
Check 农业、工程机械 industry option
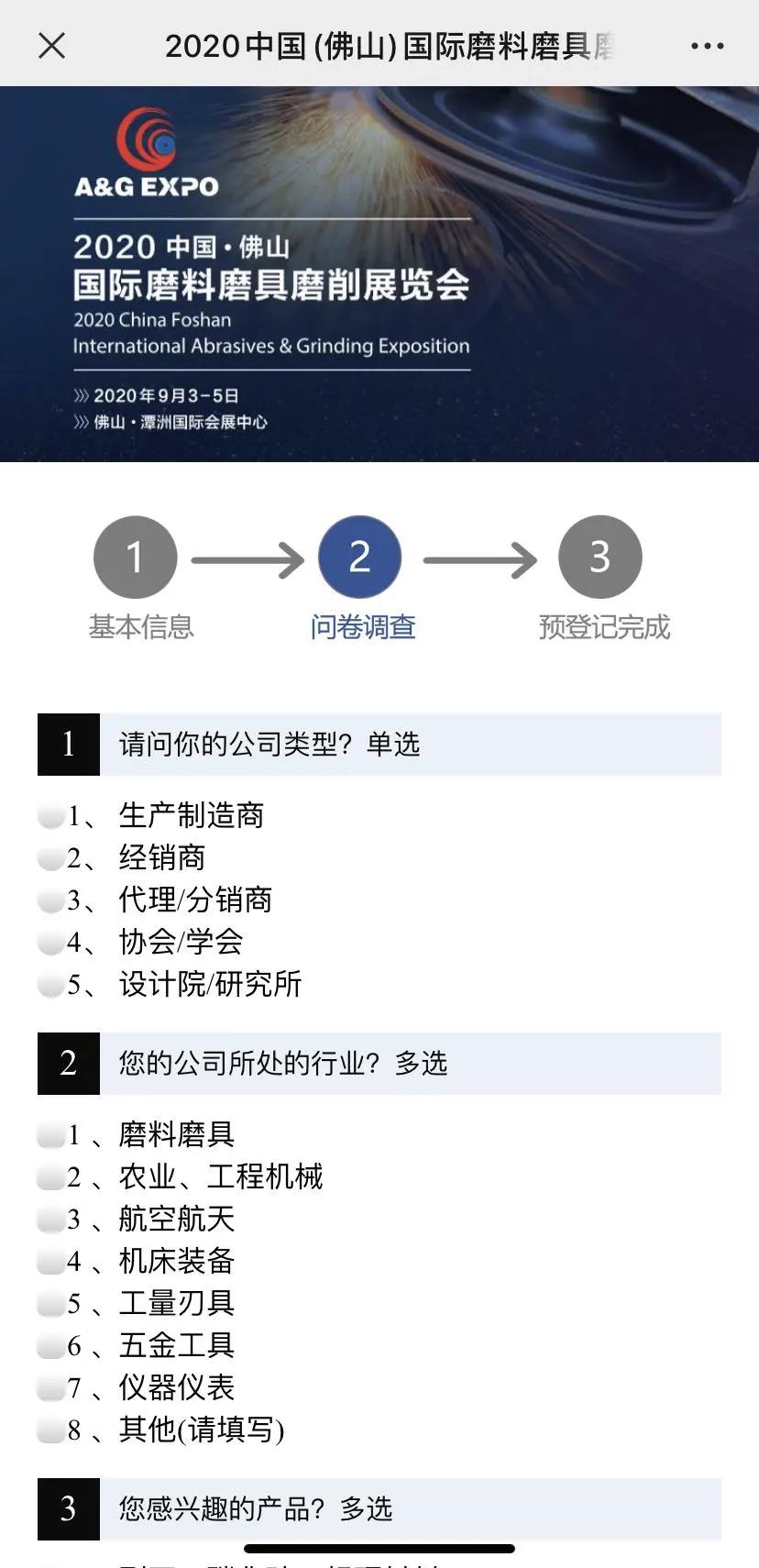50,1176
